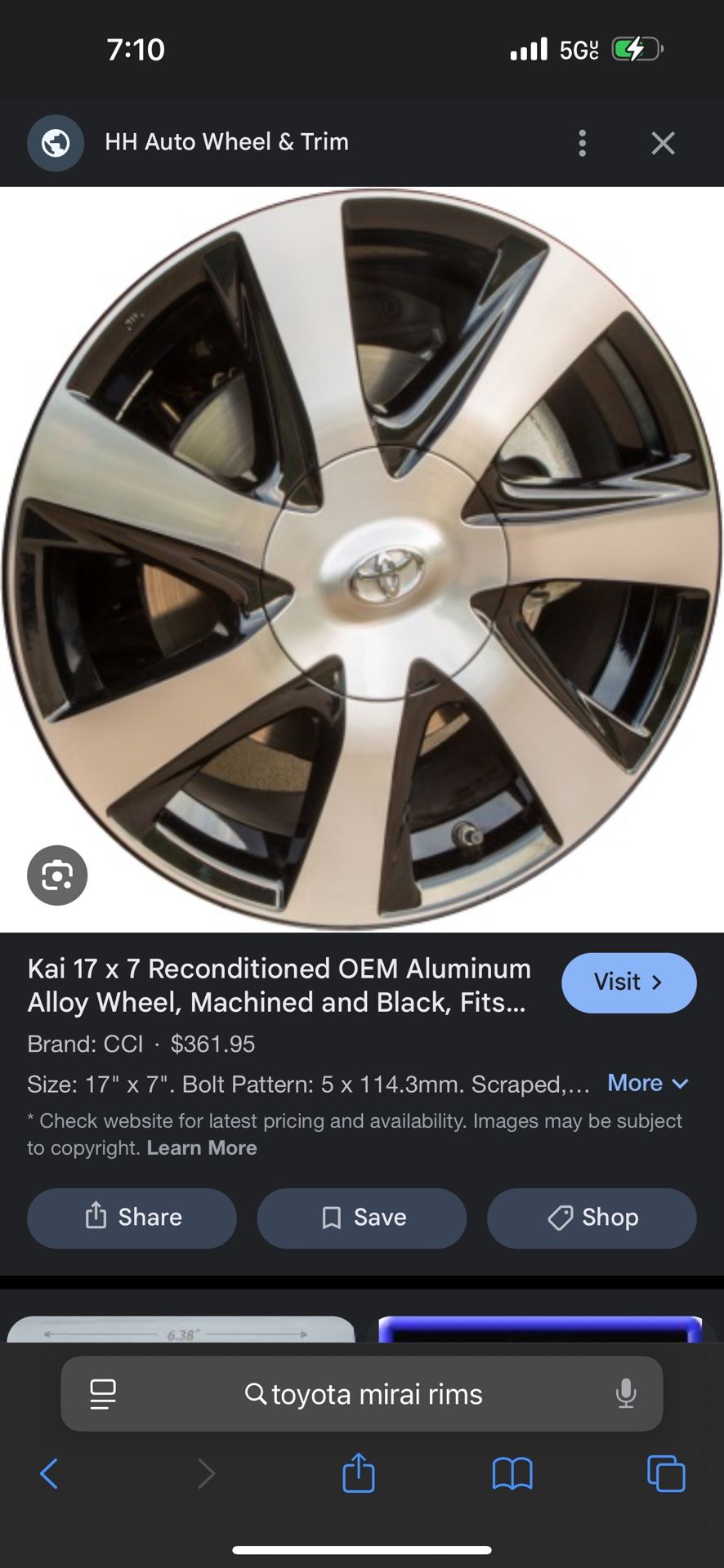Open the HH Auto Wheel & Trim source
724x1568 pixels.
[x=226, y=142]
